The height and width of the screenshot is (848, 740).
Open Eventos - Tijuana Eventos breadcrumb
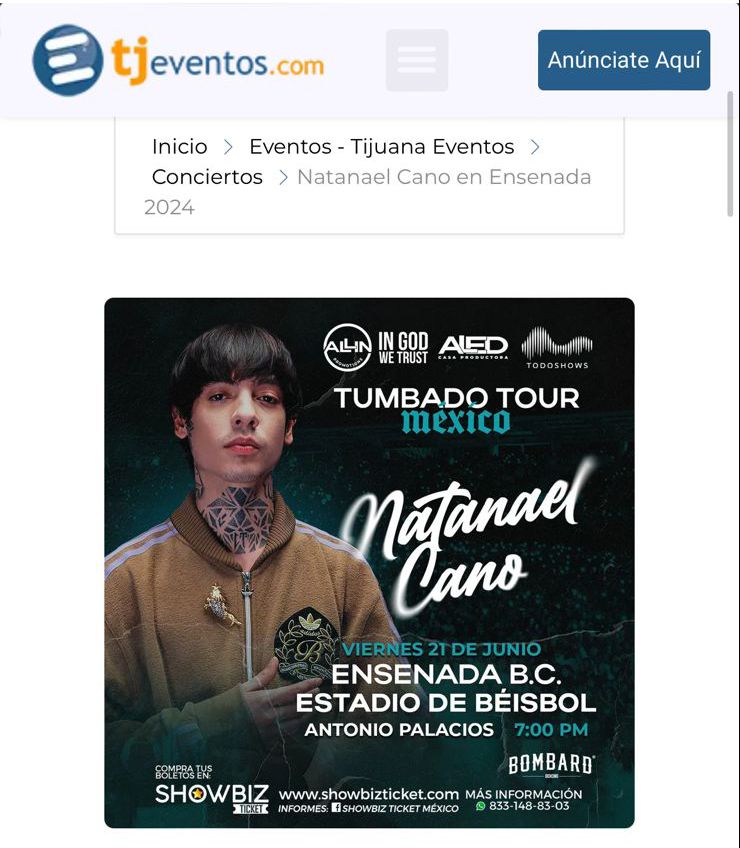(381, 146)
